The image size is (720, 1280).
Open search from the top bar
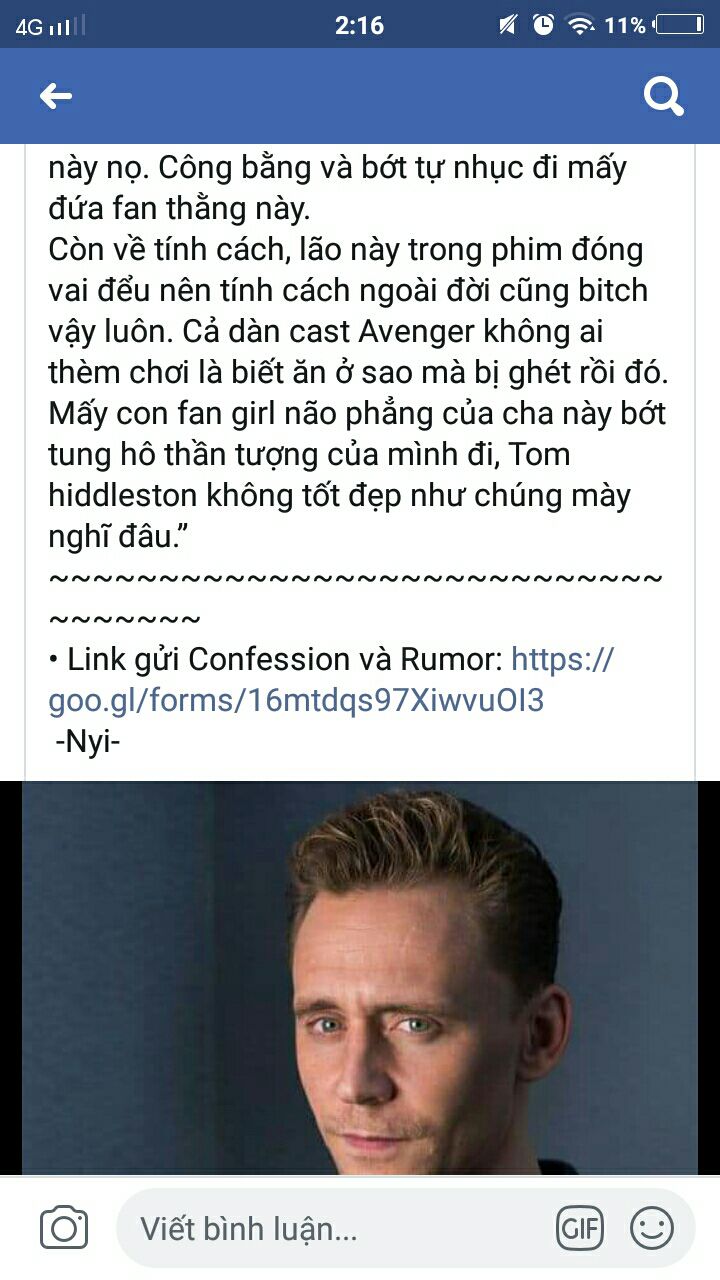coord(663,97)
